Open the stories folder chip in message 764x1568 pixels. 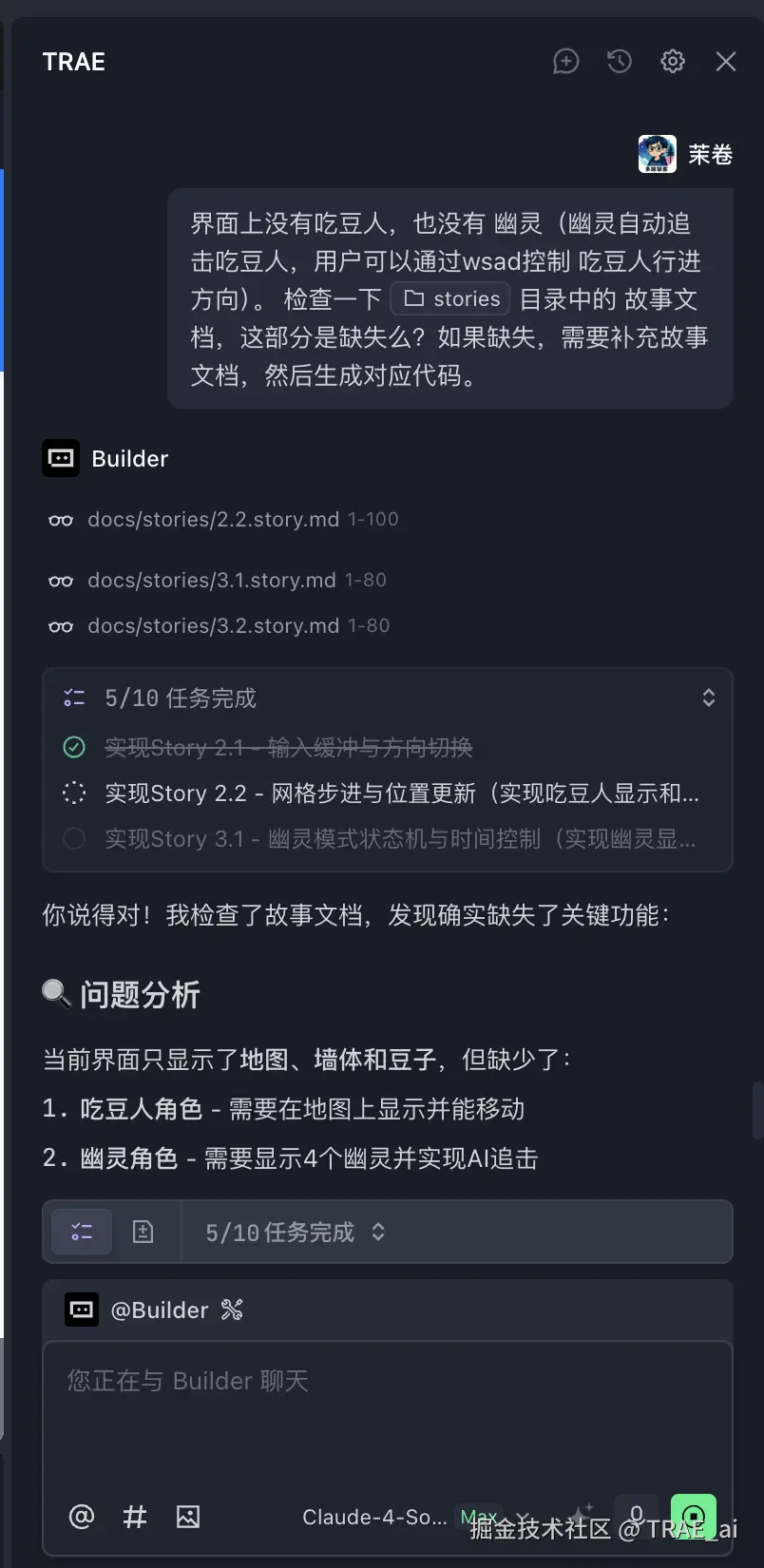451,299
